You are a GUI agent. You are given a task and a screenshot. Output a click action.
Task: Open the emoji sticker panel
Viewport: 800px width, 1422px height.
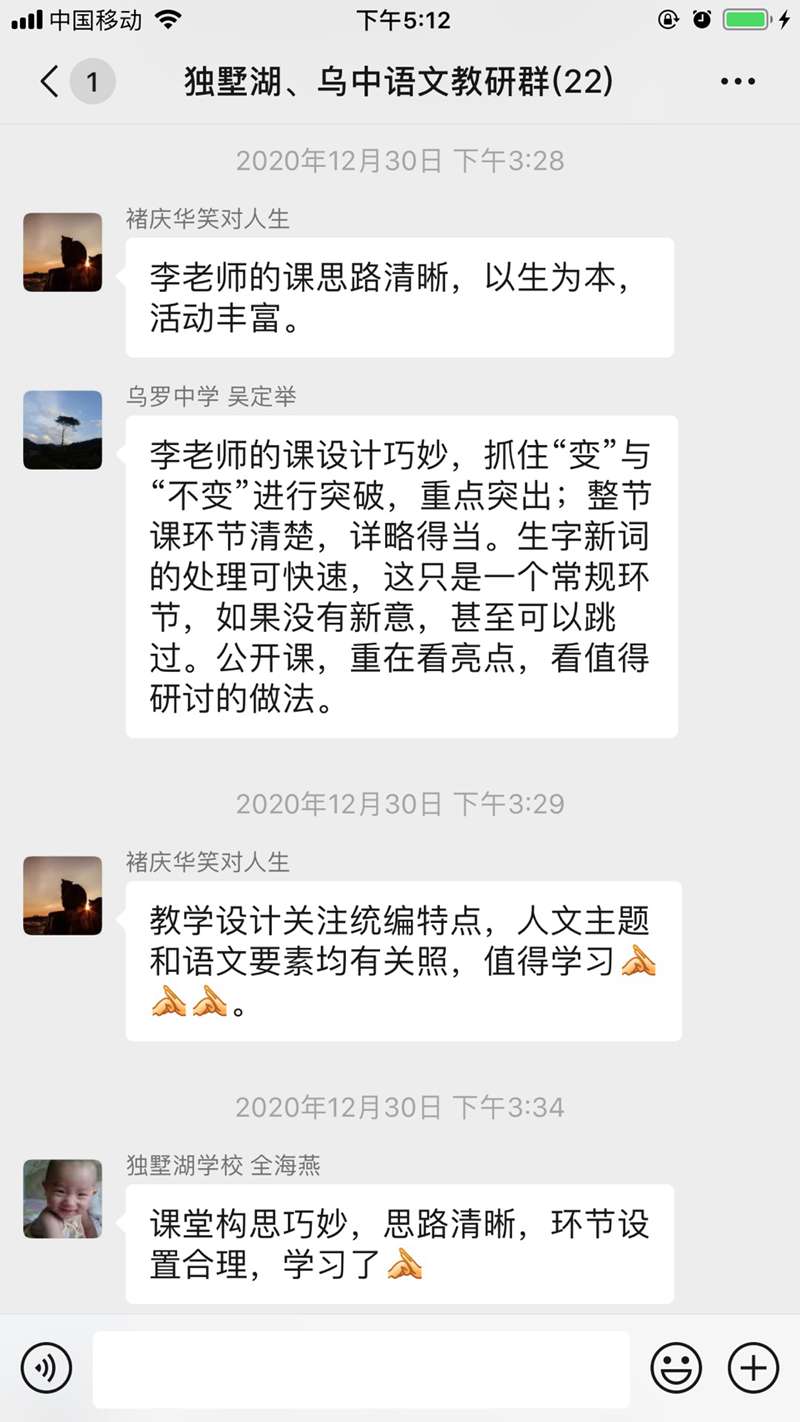(676, 1367)
